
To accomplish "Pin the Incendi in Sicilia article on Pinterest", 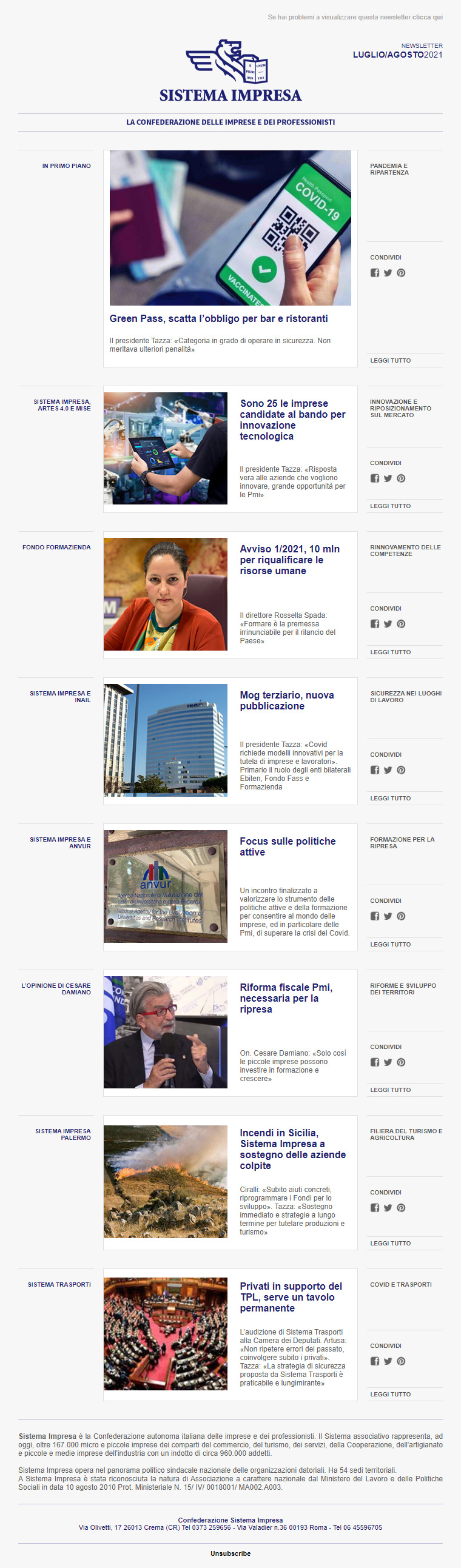I will 401,1208.
